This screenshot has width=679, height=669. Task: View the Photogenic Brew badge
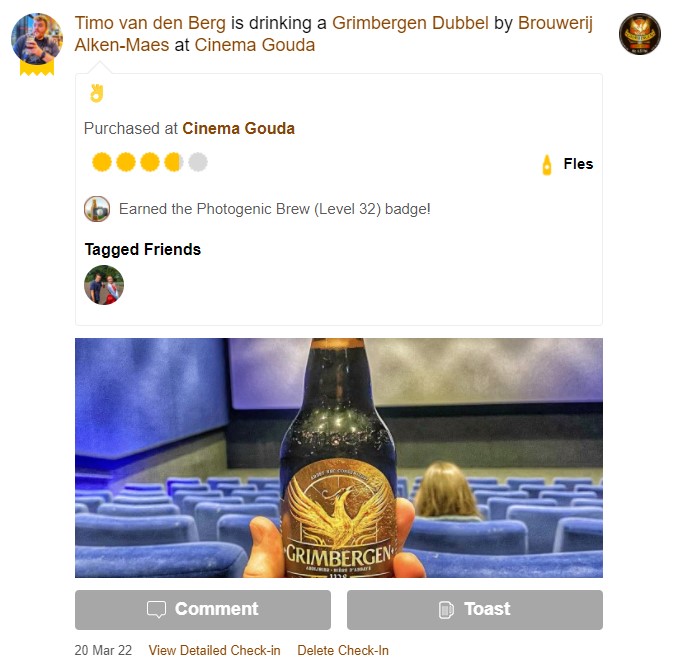[x=97, y=209]
